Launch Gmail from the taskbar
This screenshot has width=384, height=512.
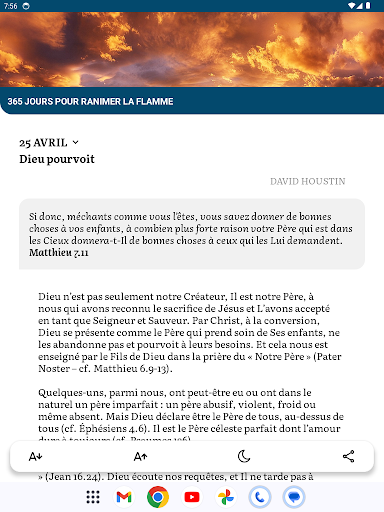pyautogui.click(x=124, y=497)
